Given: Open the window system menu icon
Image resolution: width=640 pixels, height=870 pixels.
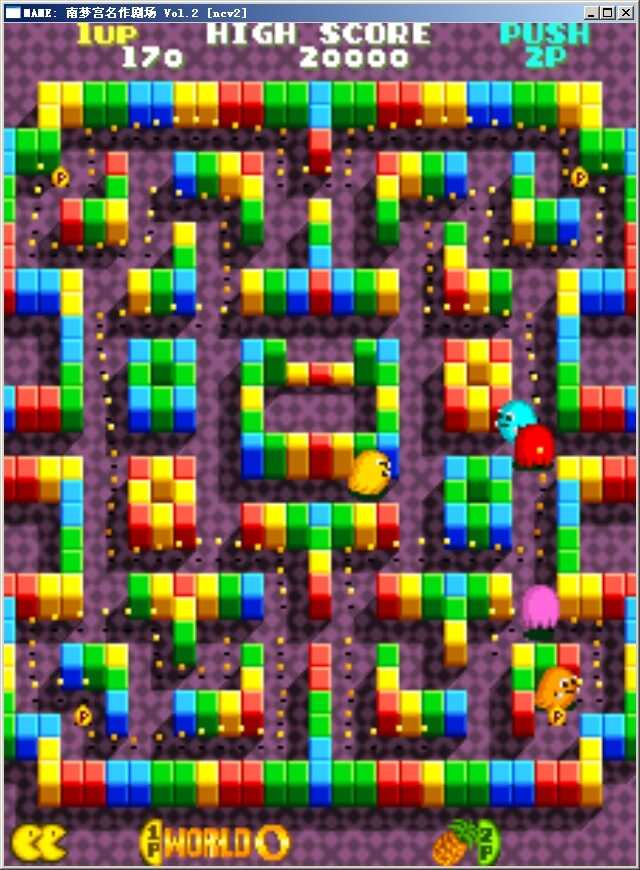Looking at the screenshot, I should pos(11,12).
